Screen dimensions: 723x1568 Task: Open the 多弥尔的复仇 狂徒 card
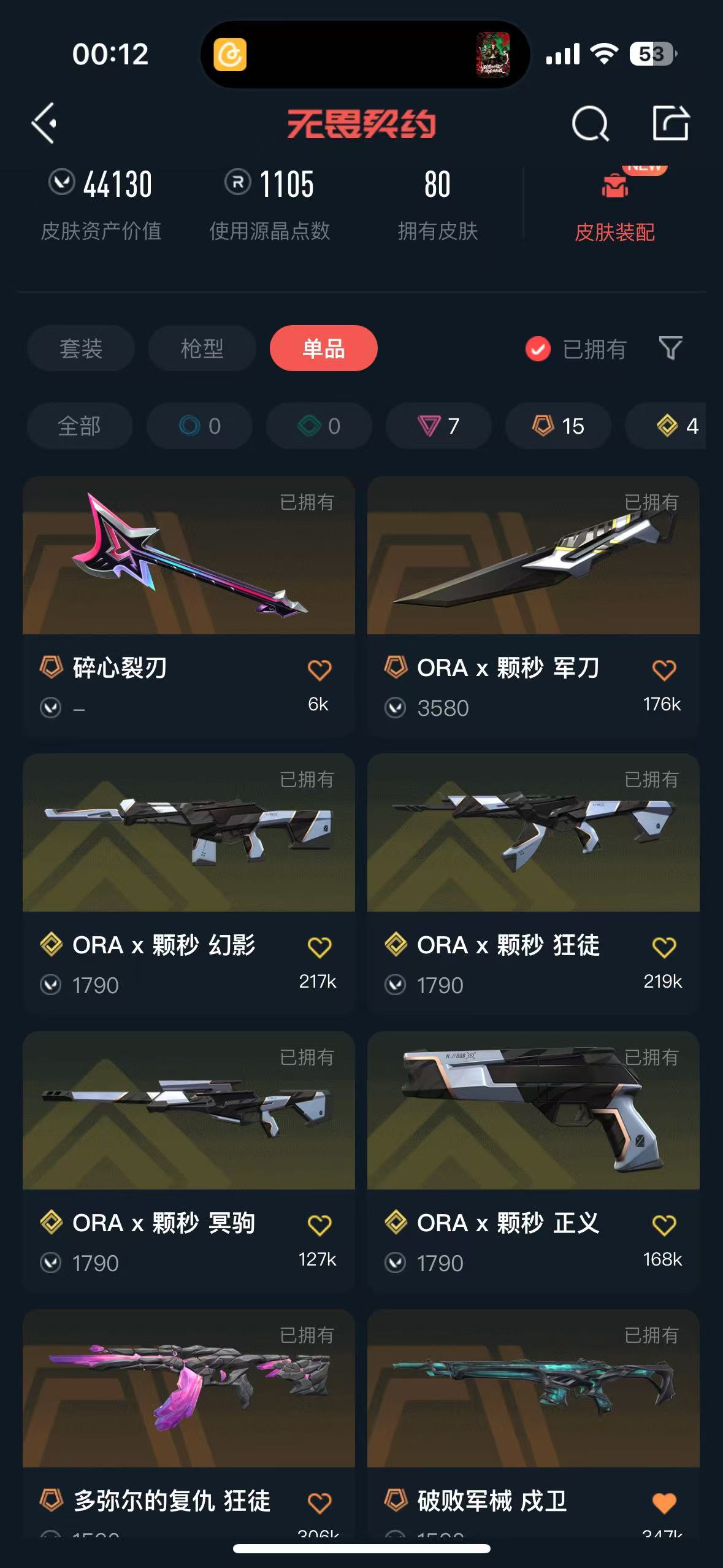point(189,1423)
